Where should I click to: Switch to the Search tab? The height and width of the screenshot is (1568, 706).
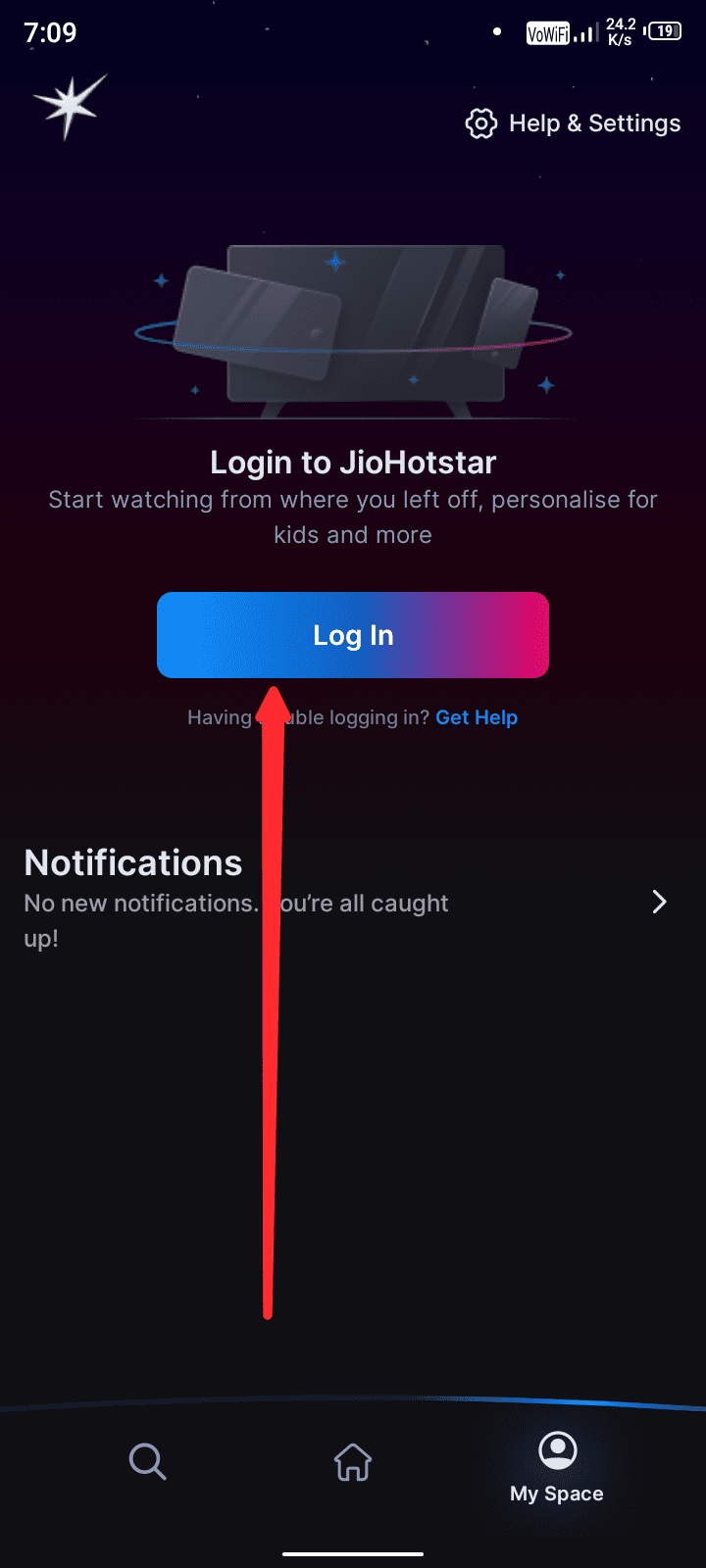[147, 1461]
